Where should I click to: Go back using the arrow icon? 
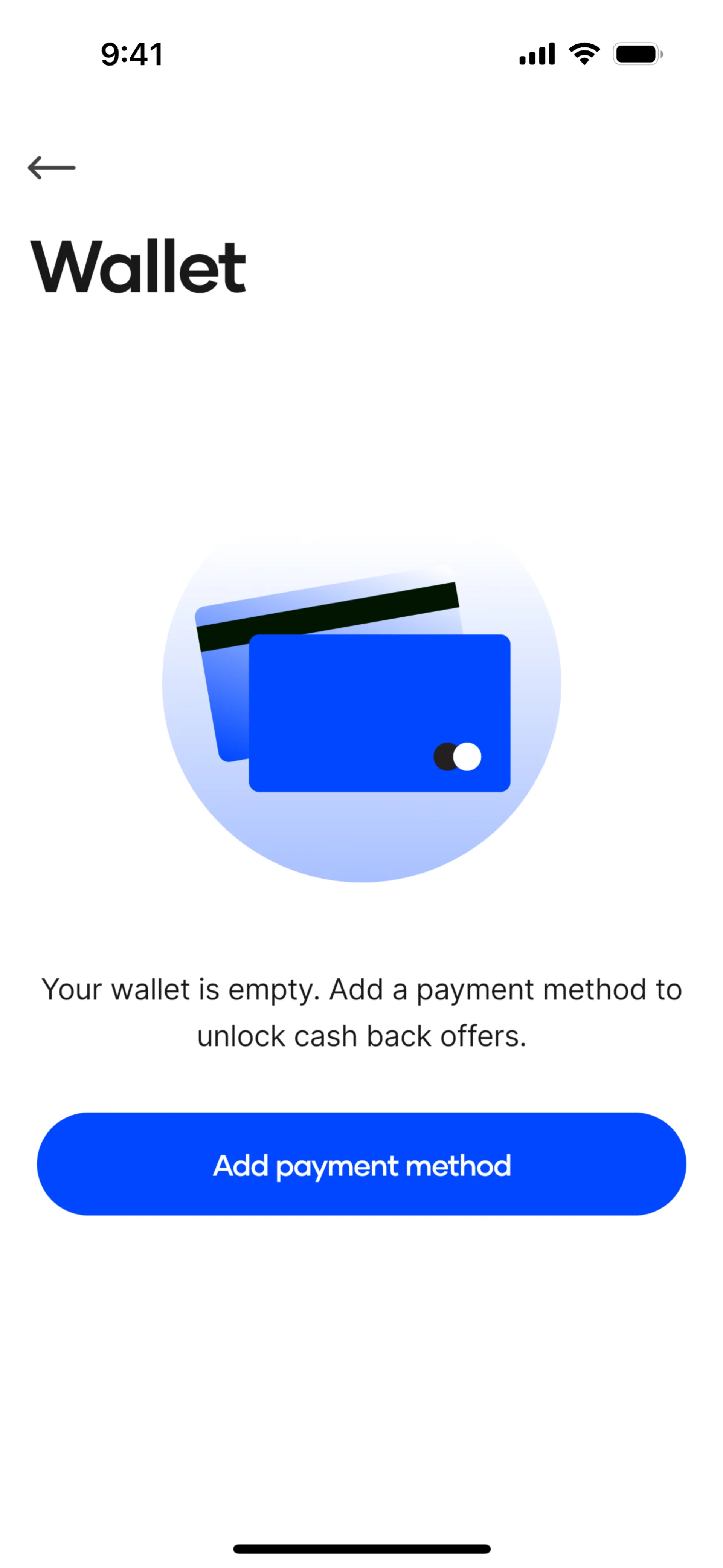52,167
